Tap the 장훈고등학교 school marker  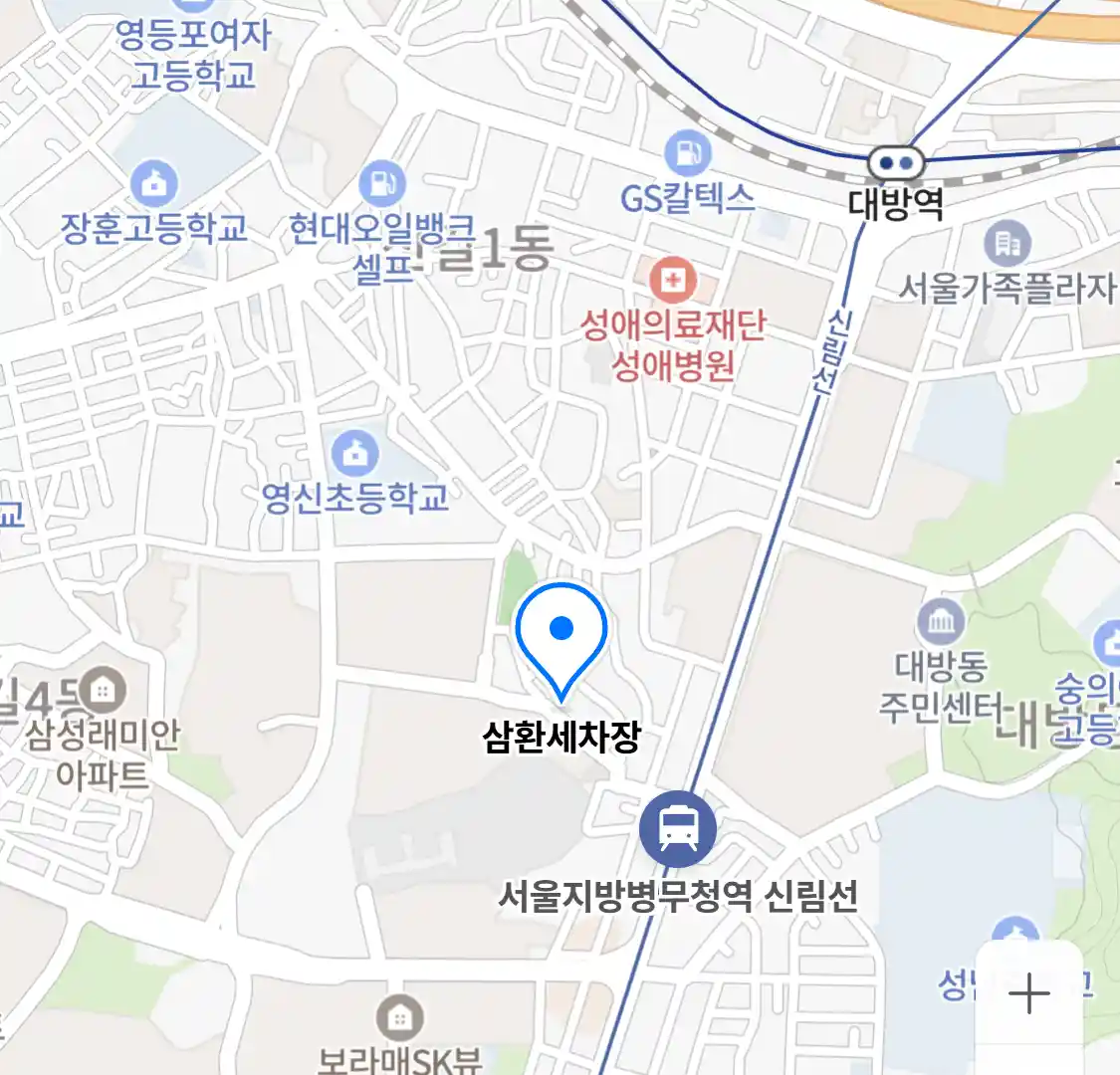[x=154, y=184]
